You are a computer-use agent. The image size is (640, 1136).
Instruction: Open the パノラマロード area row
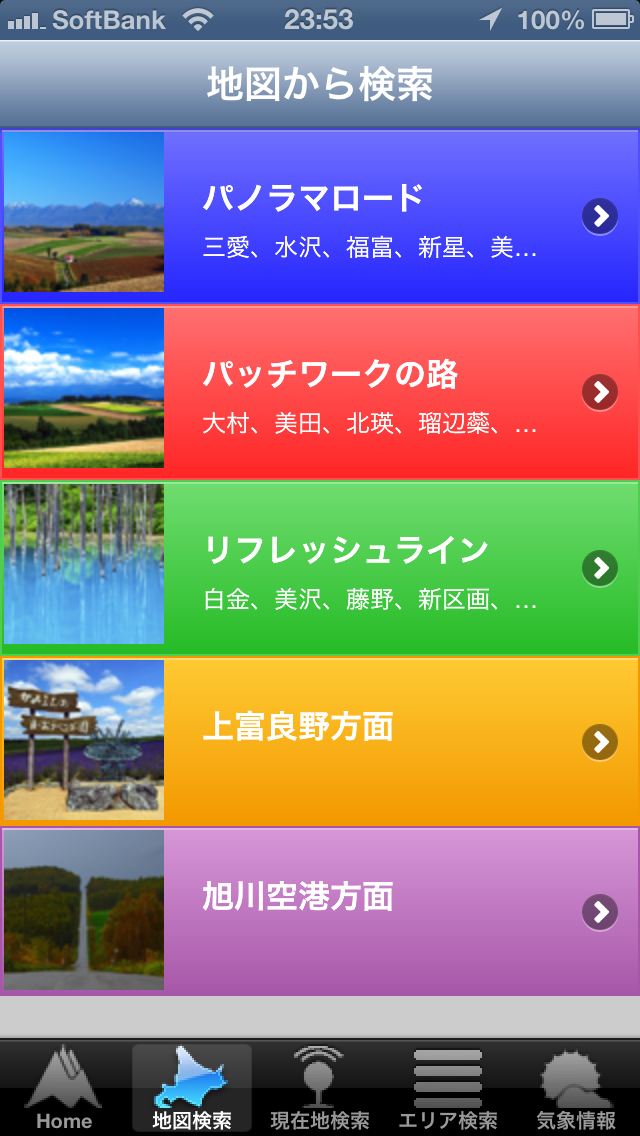tap(320, 216)
